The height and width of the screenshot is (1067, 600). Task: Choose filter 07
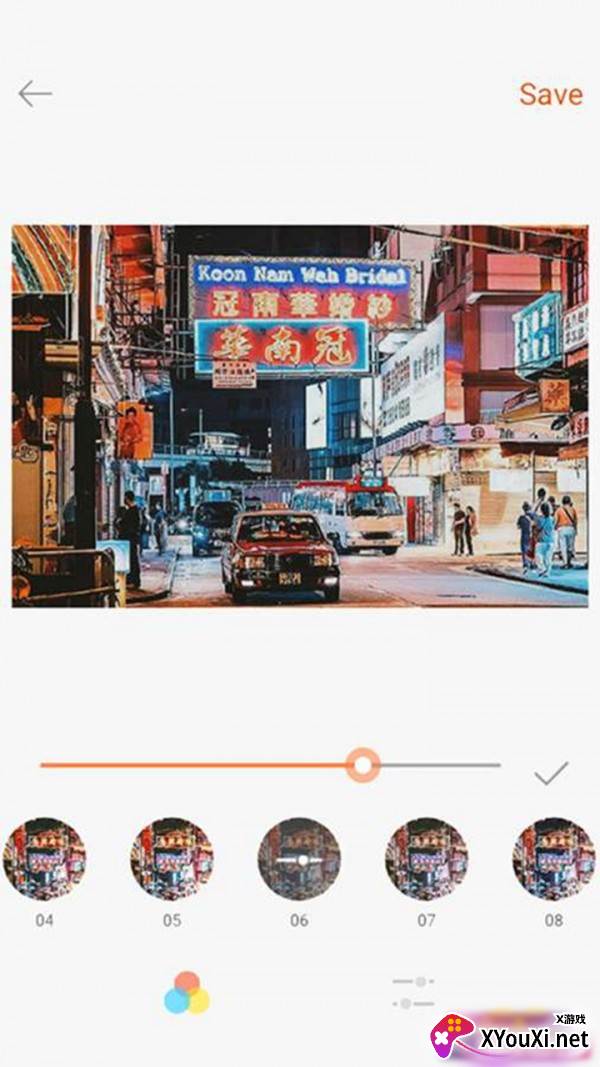click(426, 859)
